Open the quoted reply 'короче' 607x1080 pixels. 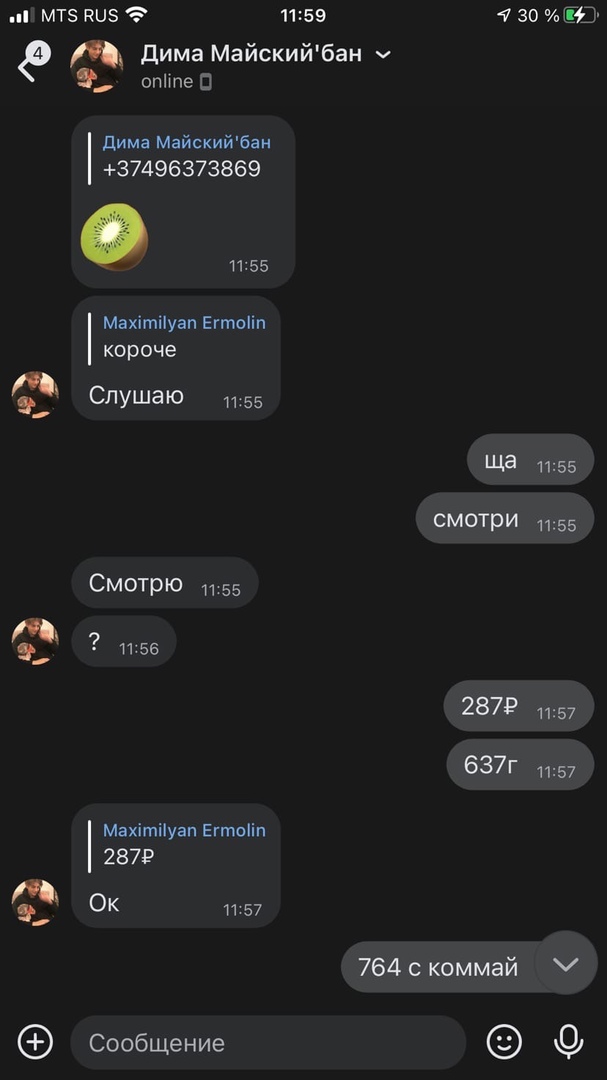coord(180,337)
